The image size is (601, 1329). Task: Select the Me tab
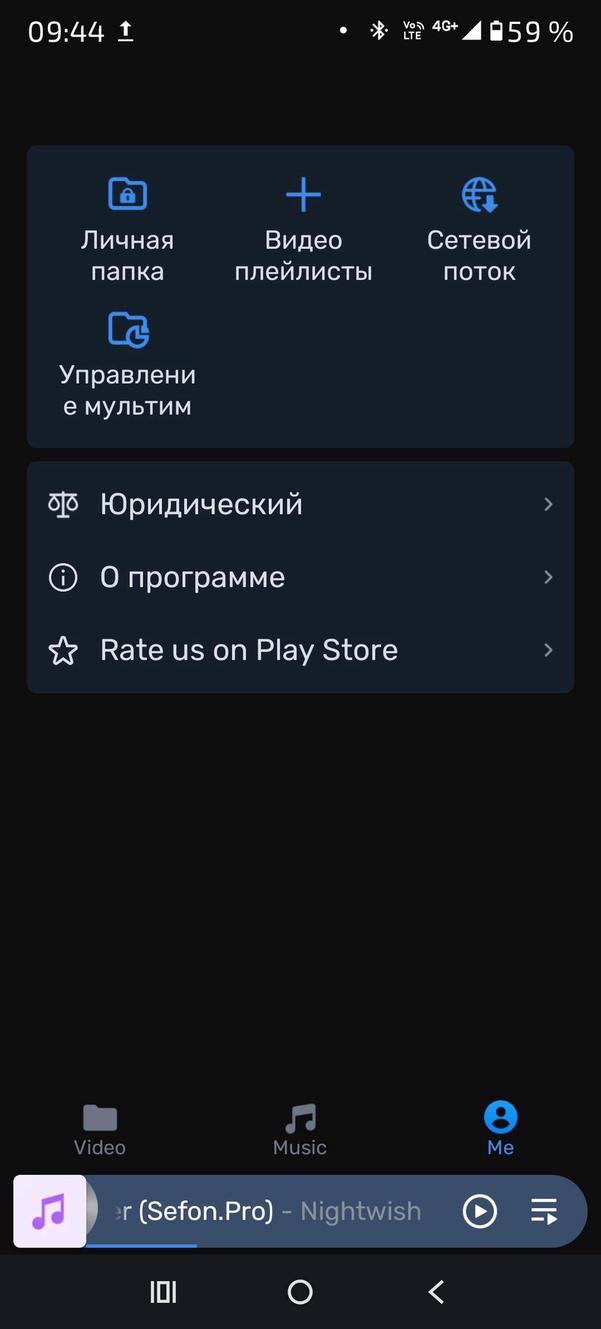click(x=500, y=1130)
